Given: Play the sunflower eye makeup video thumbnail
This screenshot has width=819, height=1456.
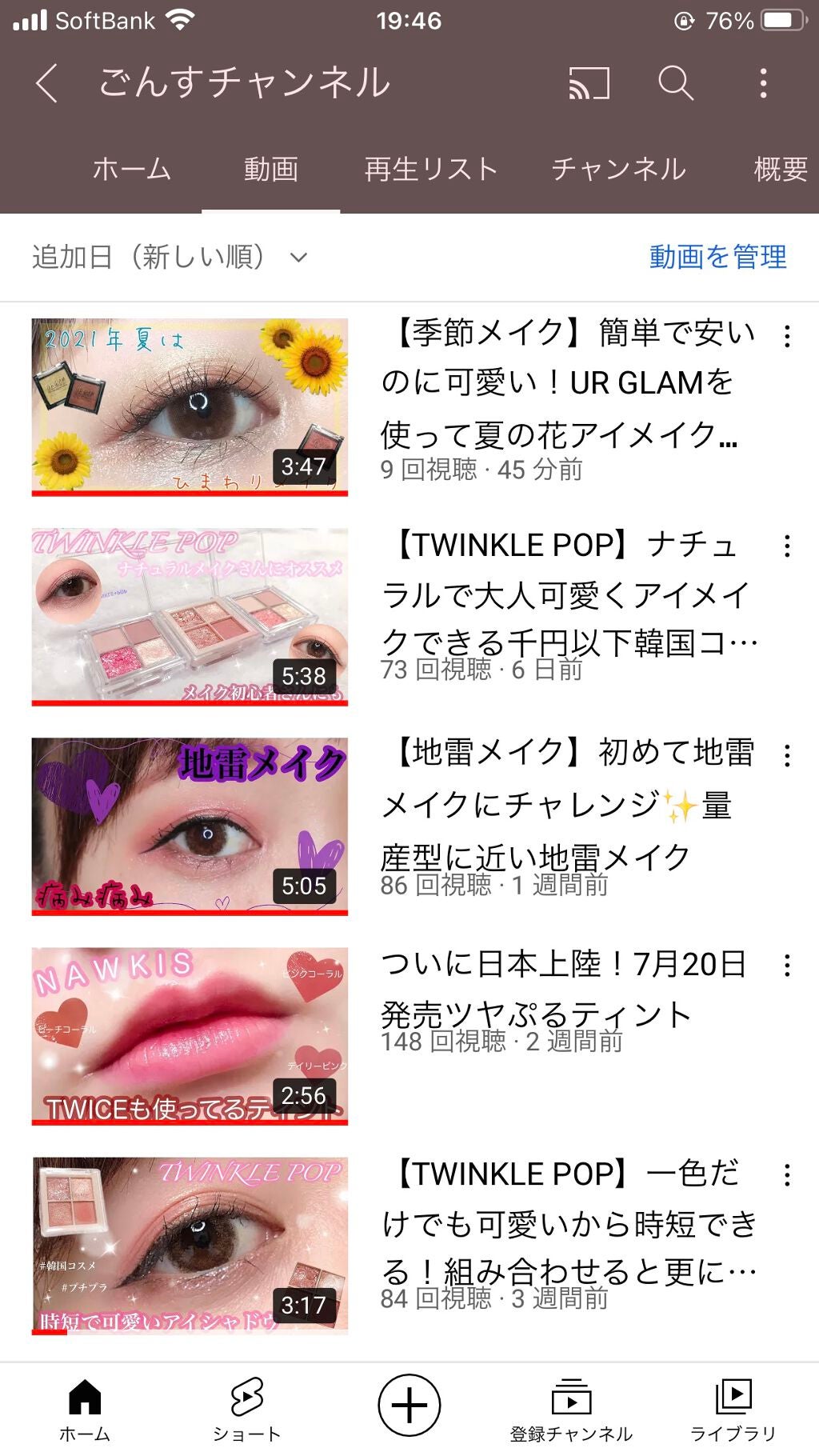Looking at the screenshot, I should pyautogui.click(x=190, y=405).
